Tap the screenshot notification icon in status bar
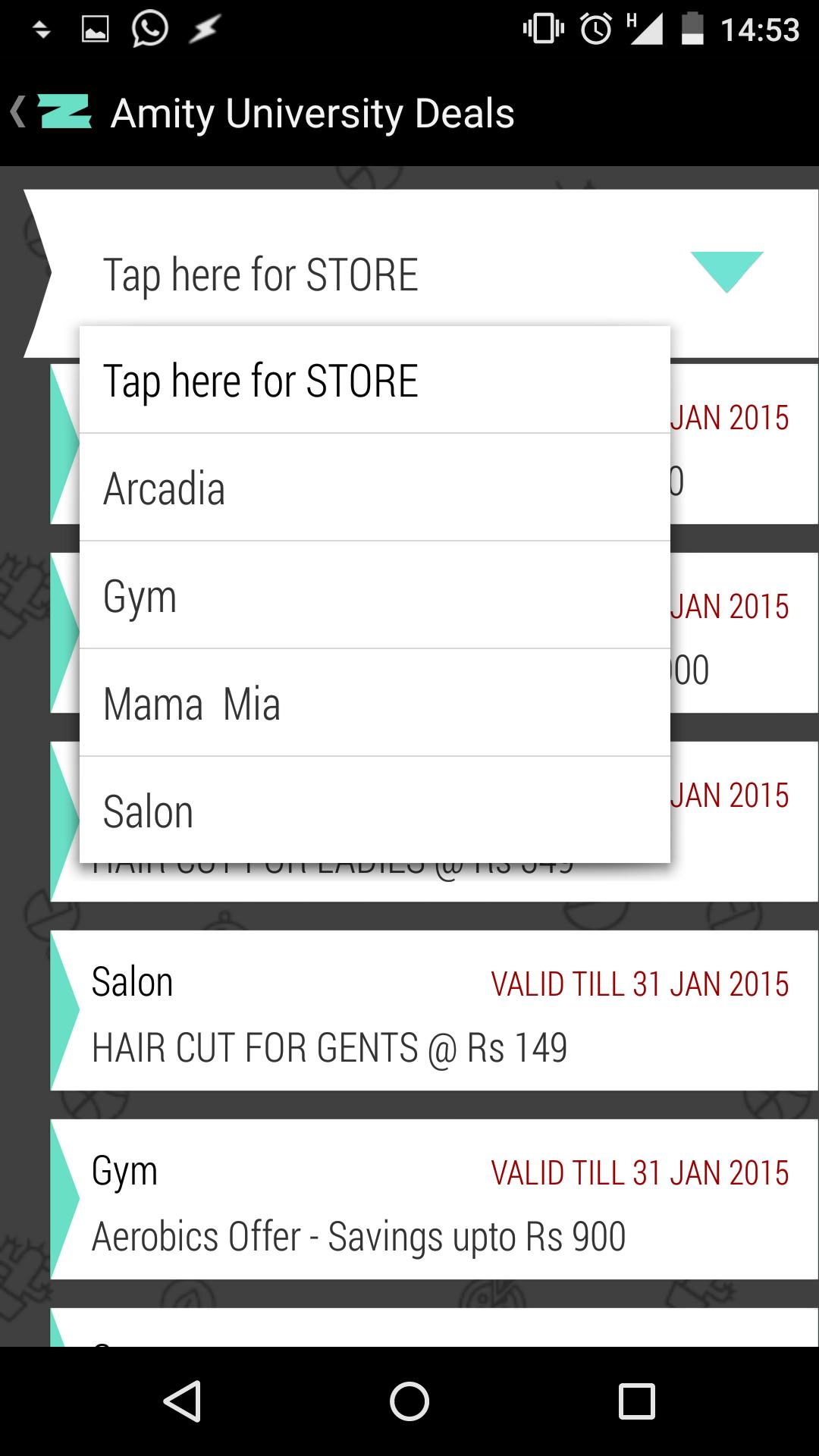Screen dimensions: 819x1456 [x=94, y=29]
